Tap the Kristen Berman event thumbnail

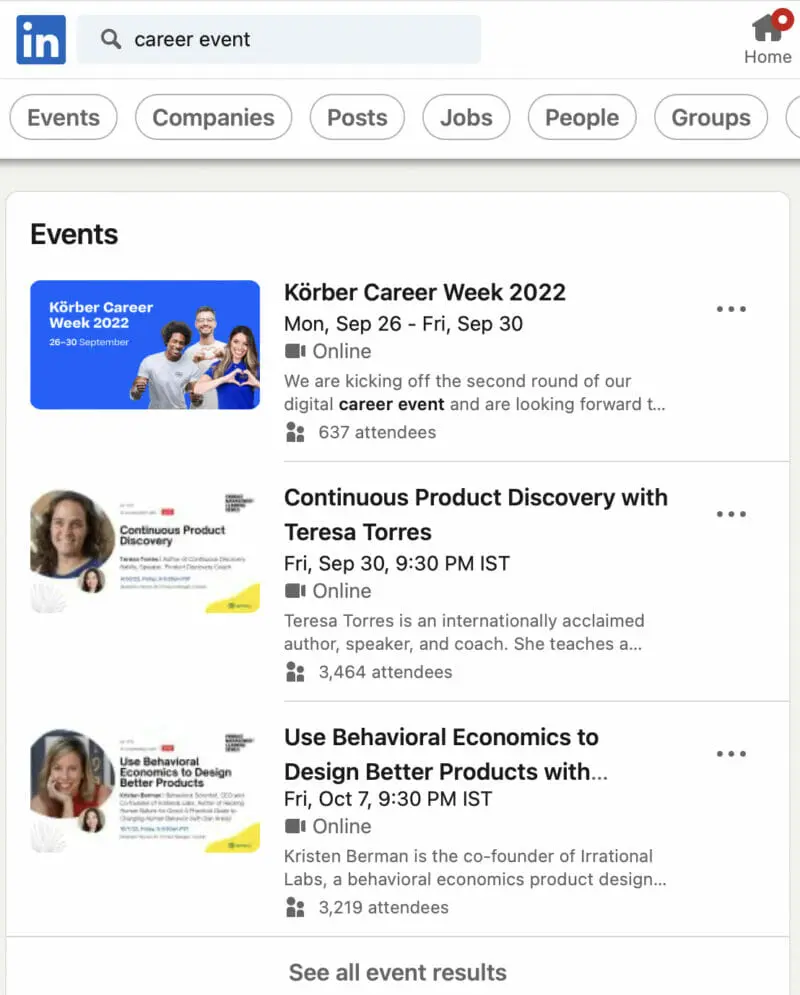pos(145,790)
